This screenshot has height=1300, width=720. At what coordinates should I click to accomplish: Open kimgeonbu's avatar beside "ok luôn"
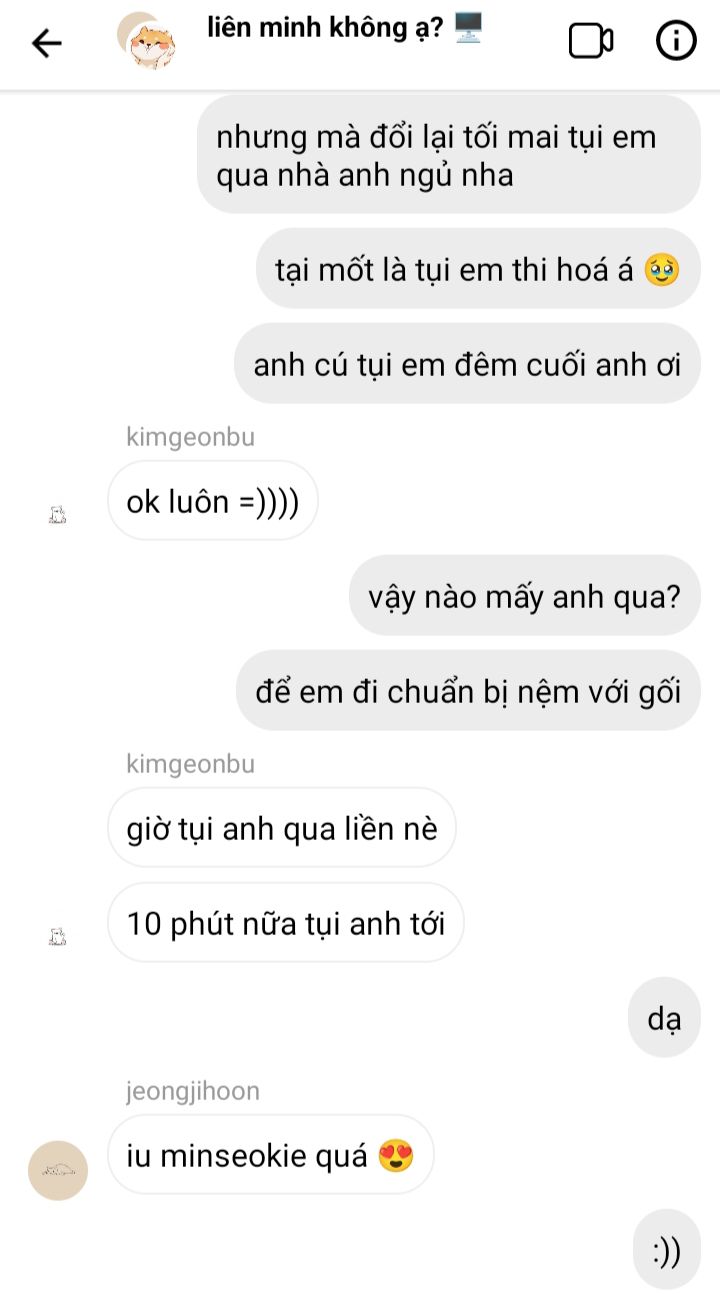(x=58, y=516)
